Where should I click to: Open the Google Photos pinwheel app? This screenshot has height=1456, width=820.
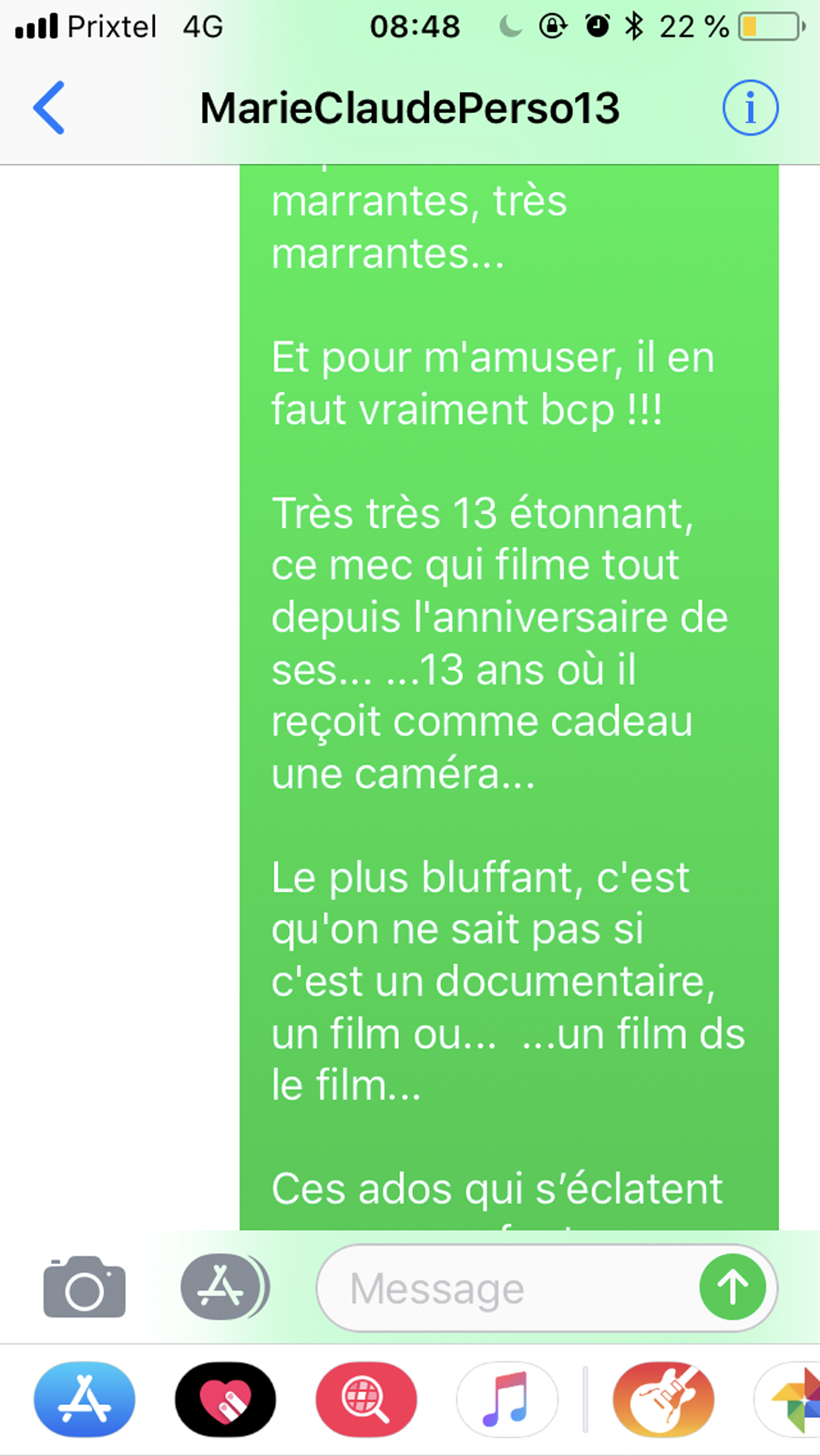789,1399
